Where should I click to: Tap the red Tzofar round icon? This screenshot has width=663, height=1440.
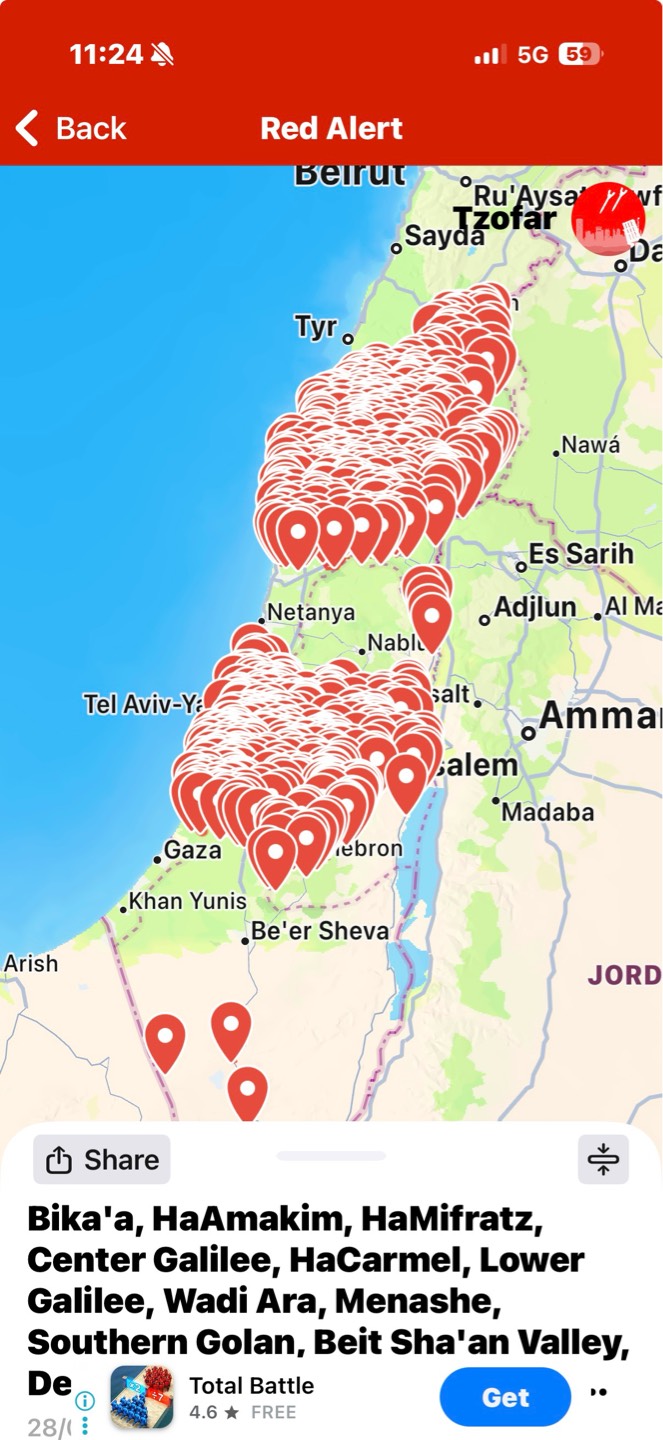coord(608,219)
